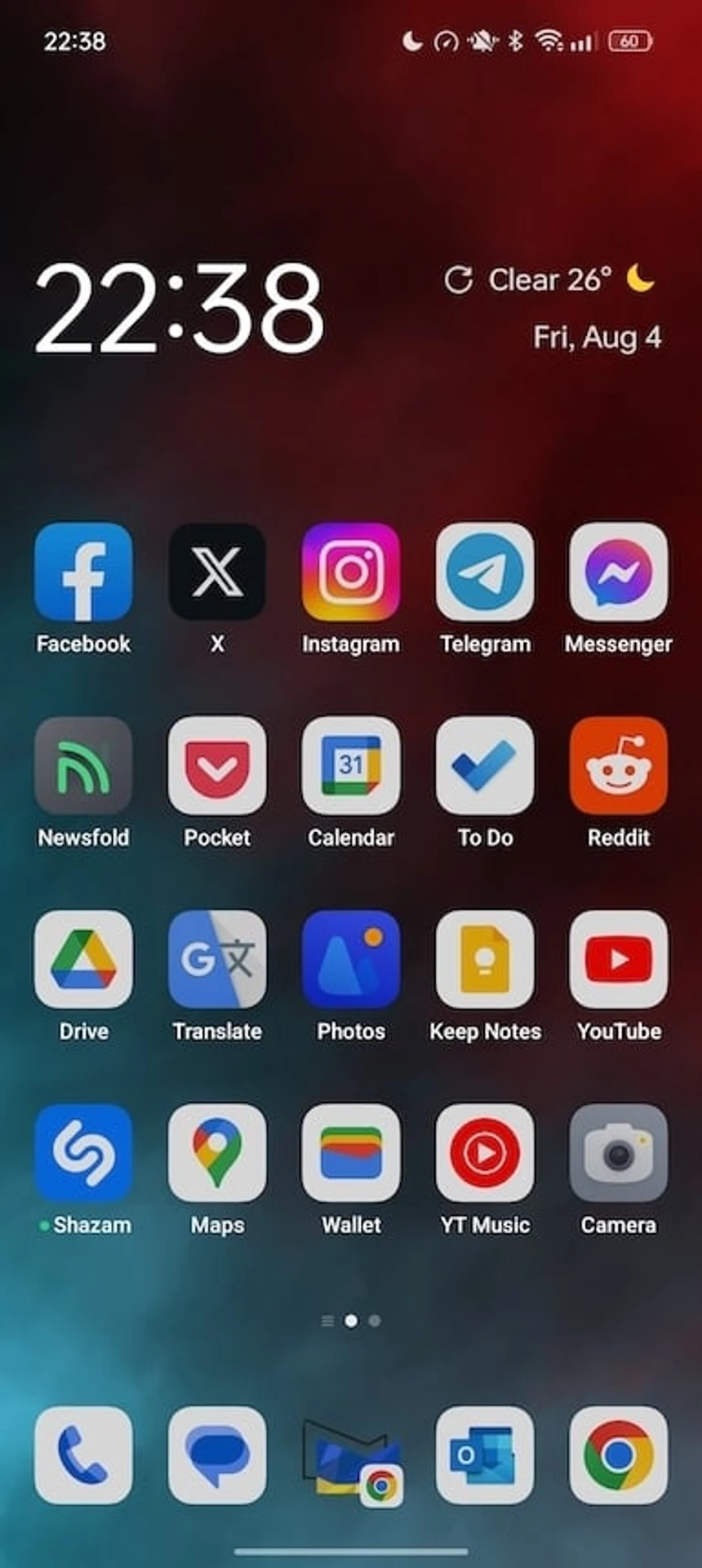702x1568 pixels.
Task: Open Google Drive
Action: coord(83,959)
